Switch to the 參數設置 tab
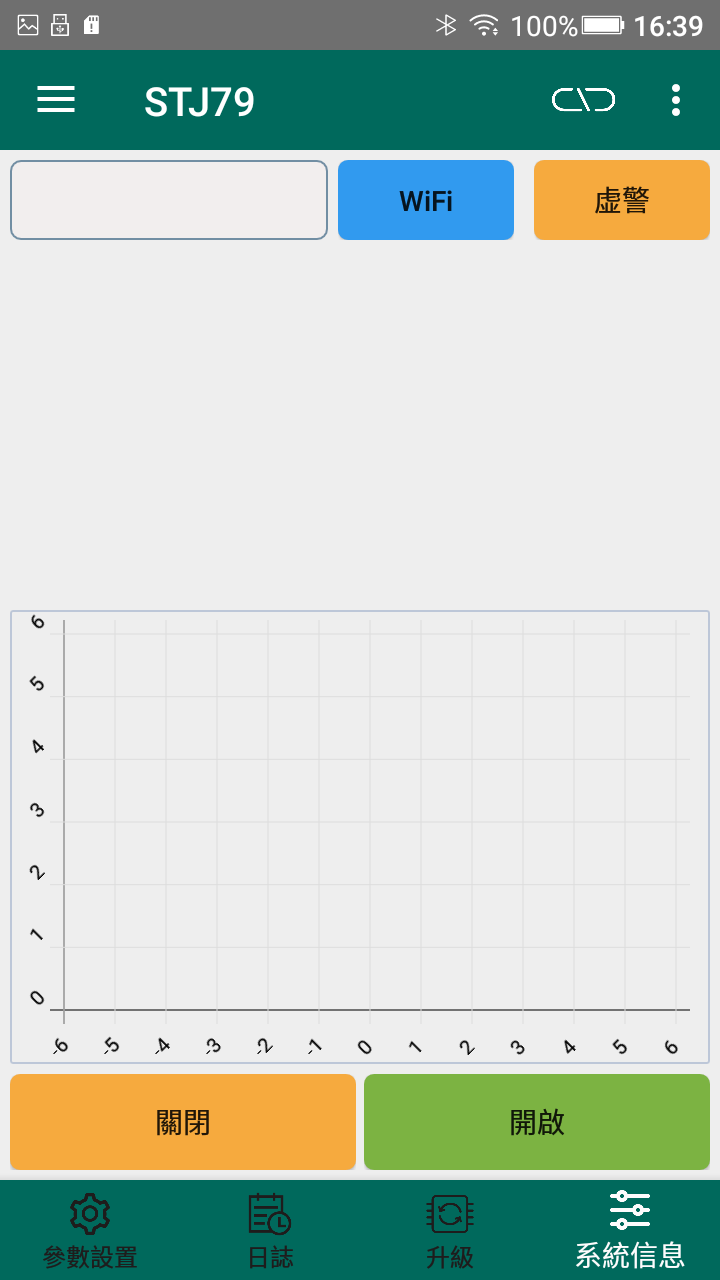720x1280 pixels. 90,1230
